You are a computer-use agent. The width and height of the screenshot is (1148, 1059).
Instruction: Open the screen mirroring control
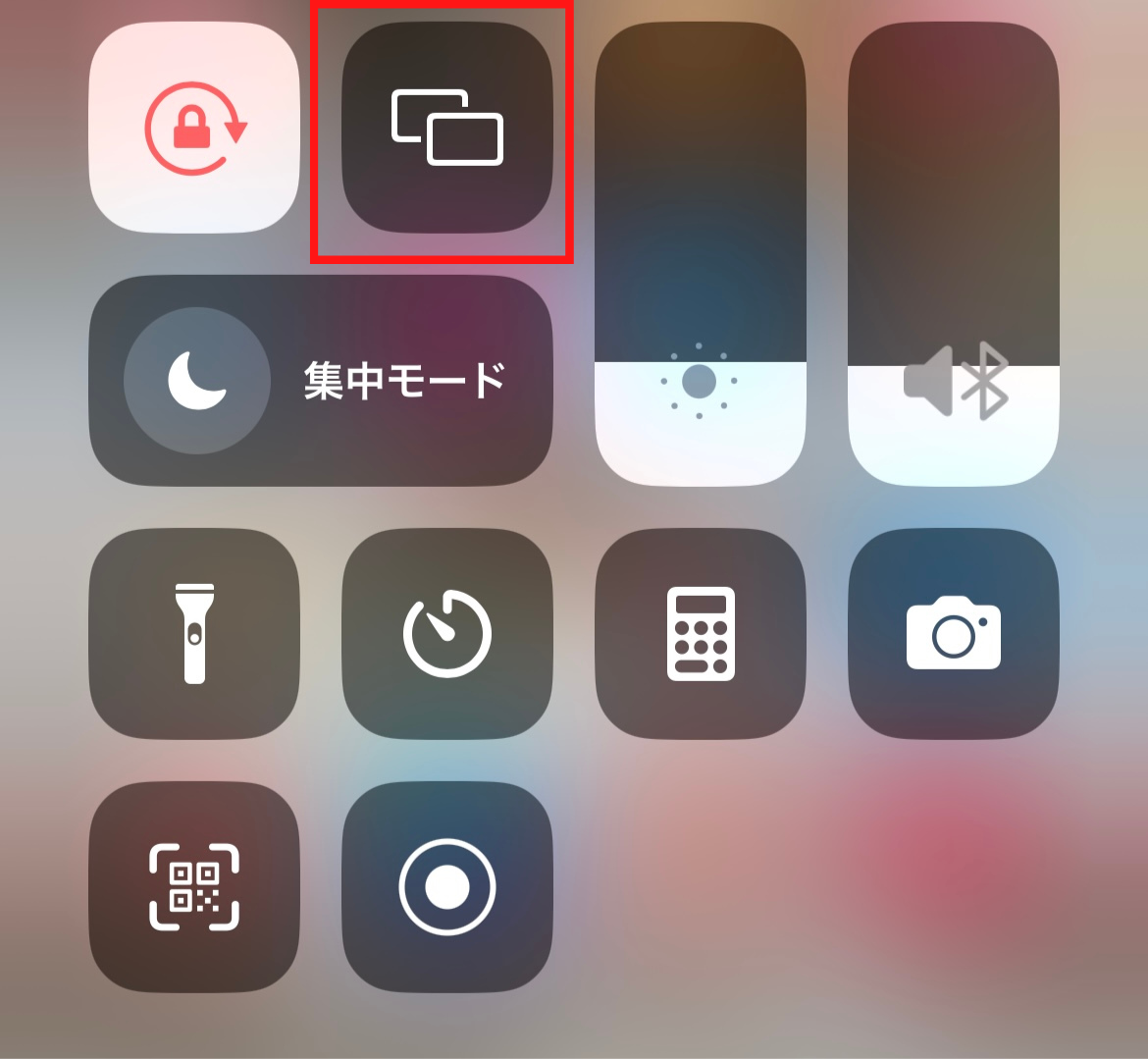pyautogui.click(x=447, y=129)
